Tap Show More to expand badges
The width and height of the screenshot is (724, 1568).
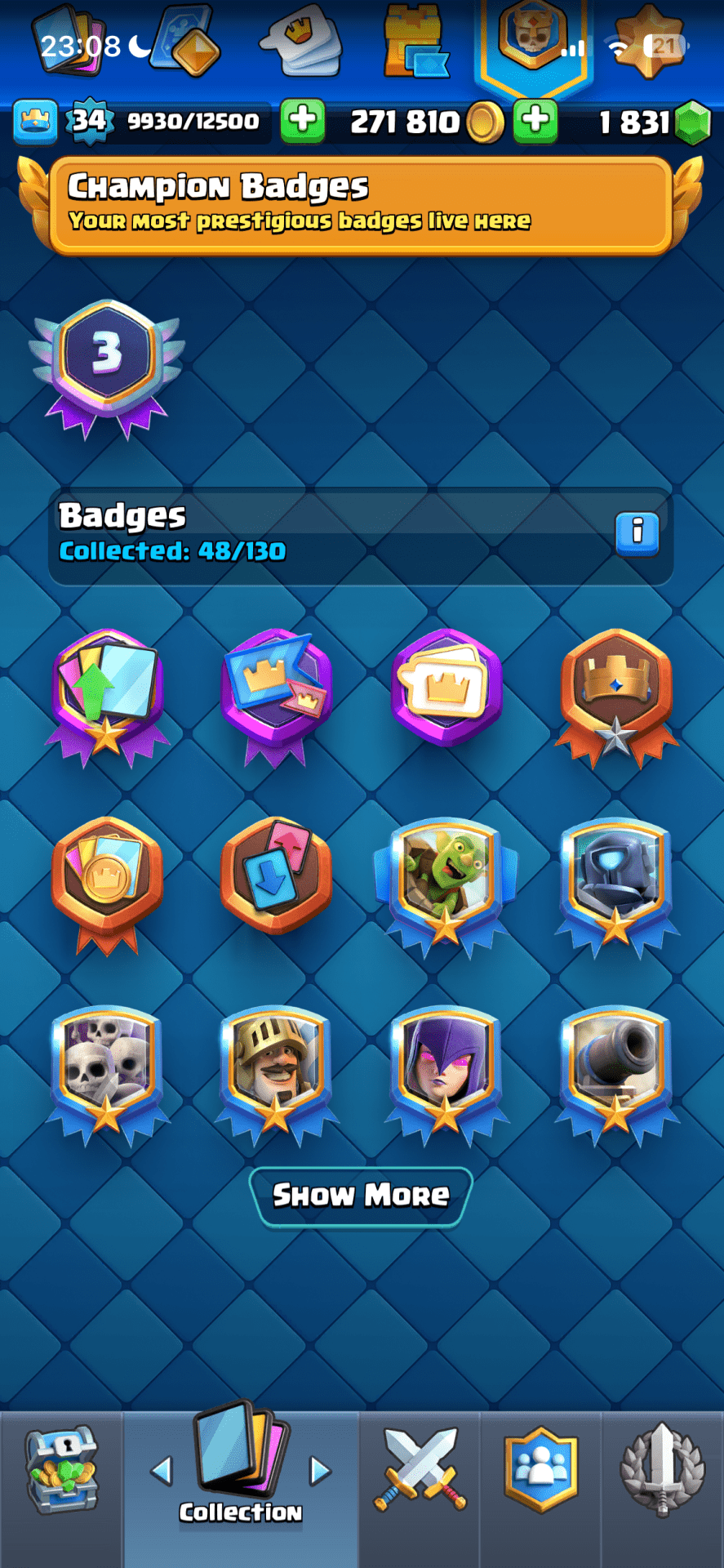(x=361, y=1196)
